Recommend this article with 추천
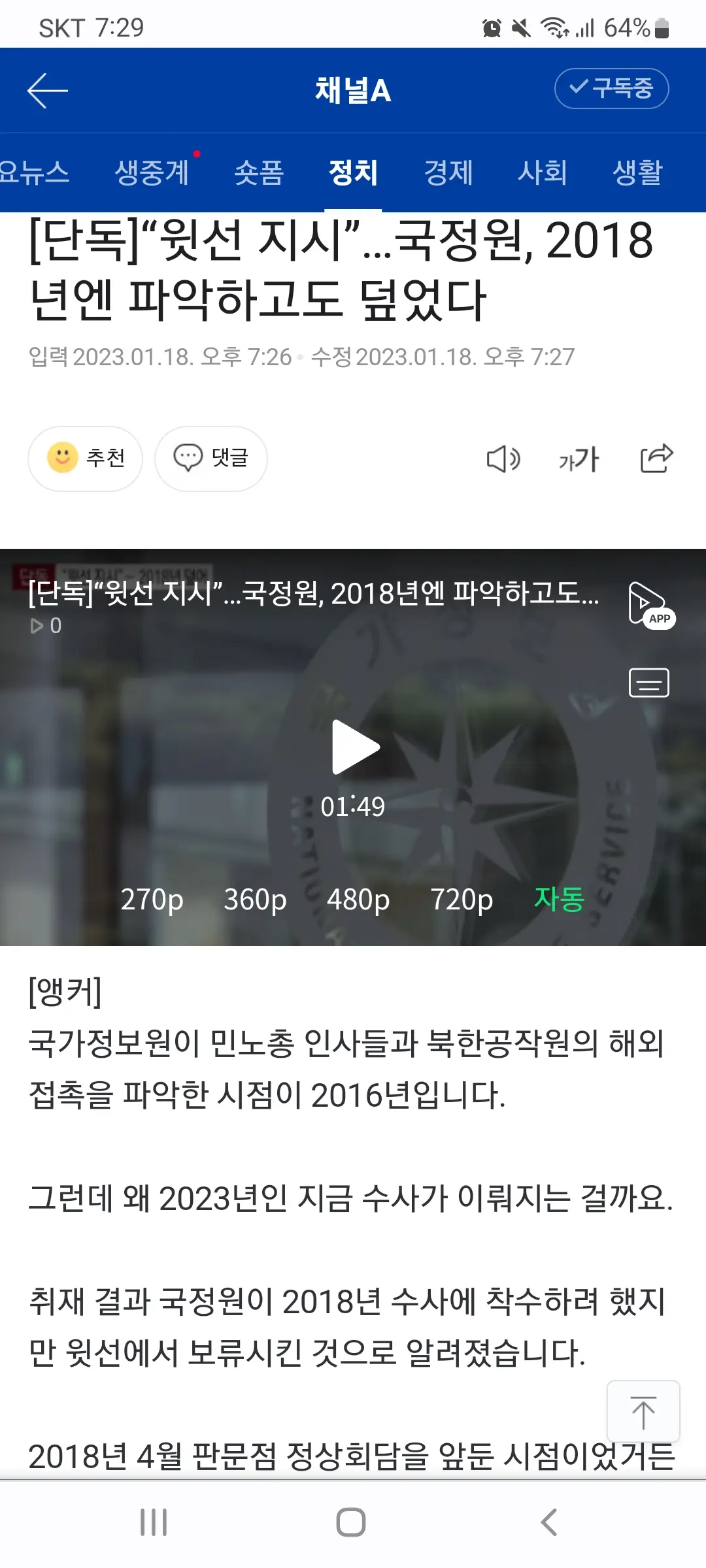 click(86, 458)
